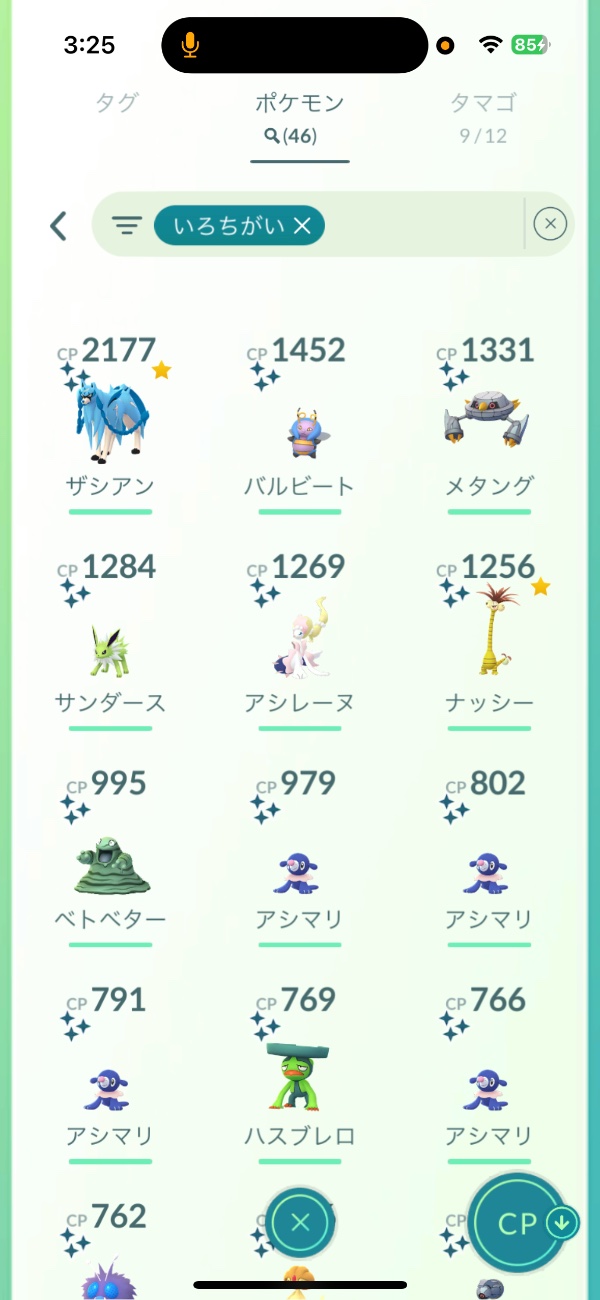Close the Pokémon list

pyautogui.click(x=300, y=1221)
